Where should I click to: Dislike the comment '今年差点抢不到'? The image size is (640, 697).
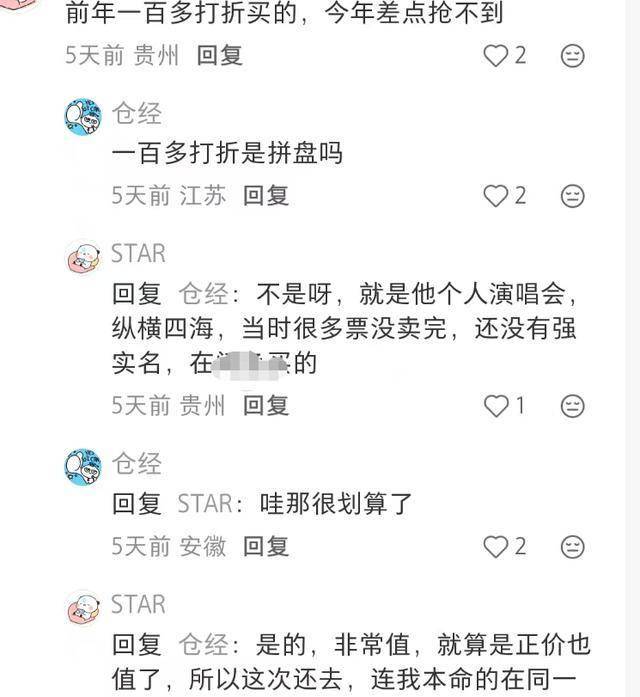(x=573, y=56)
